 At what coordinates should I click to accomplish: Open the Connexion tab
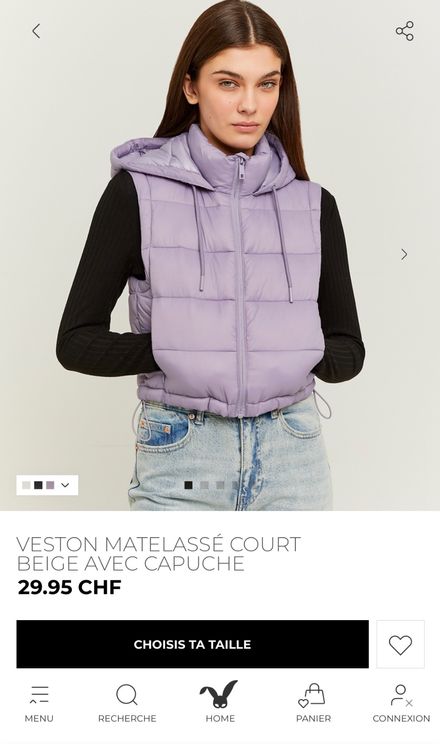(401, 704)
